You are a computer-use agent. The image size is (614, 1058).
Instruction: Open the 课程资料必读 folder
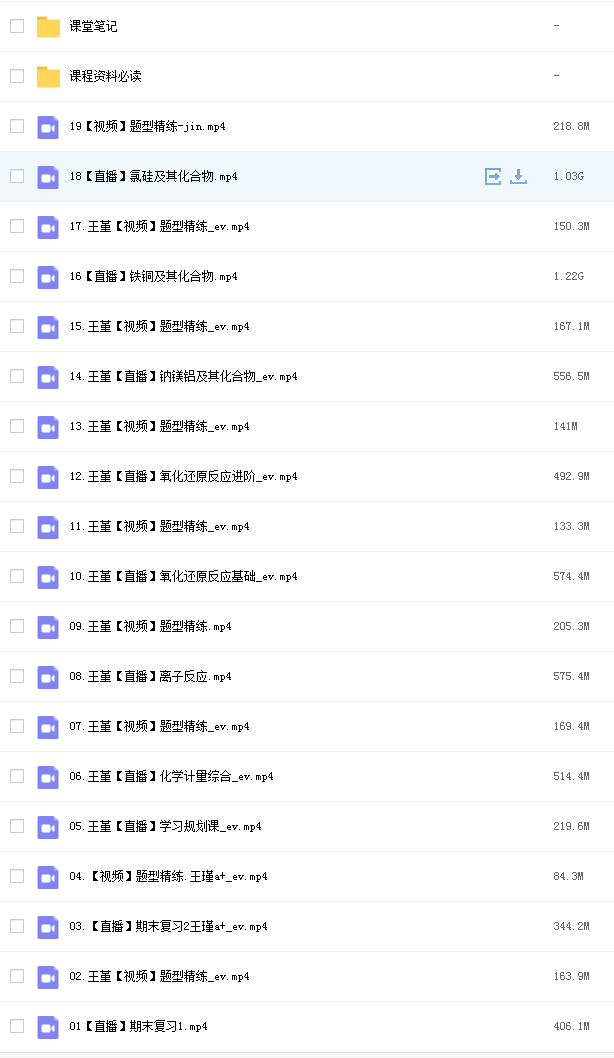coord(105,76)
